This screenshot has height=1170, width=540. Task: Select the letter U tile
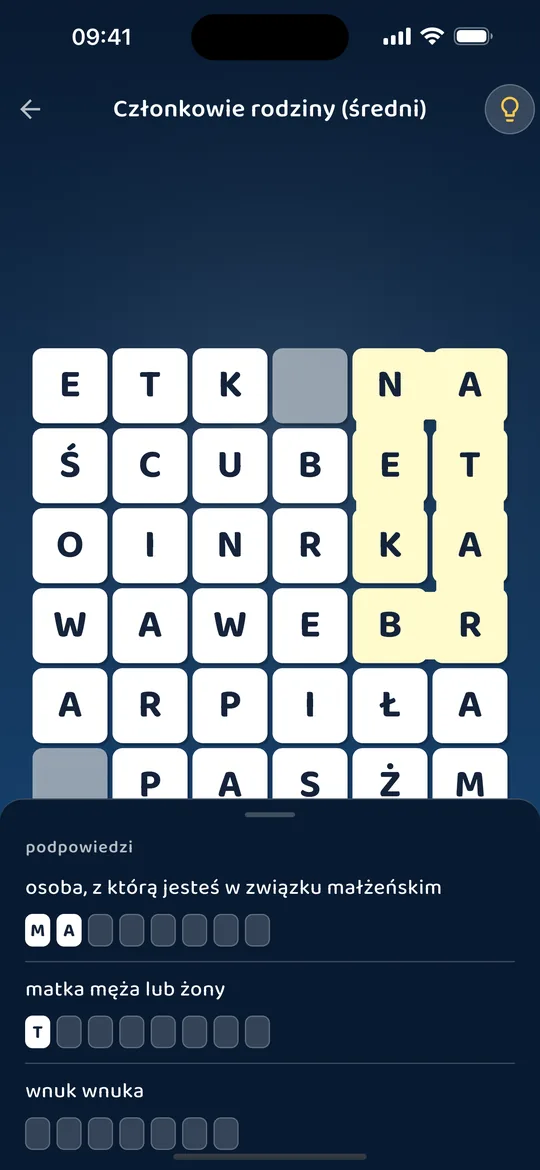(x=230, y=466)
